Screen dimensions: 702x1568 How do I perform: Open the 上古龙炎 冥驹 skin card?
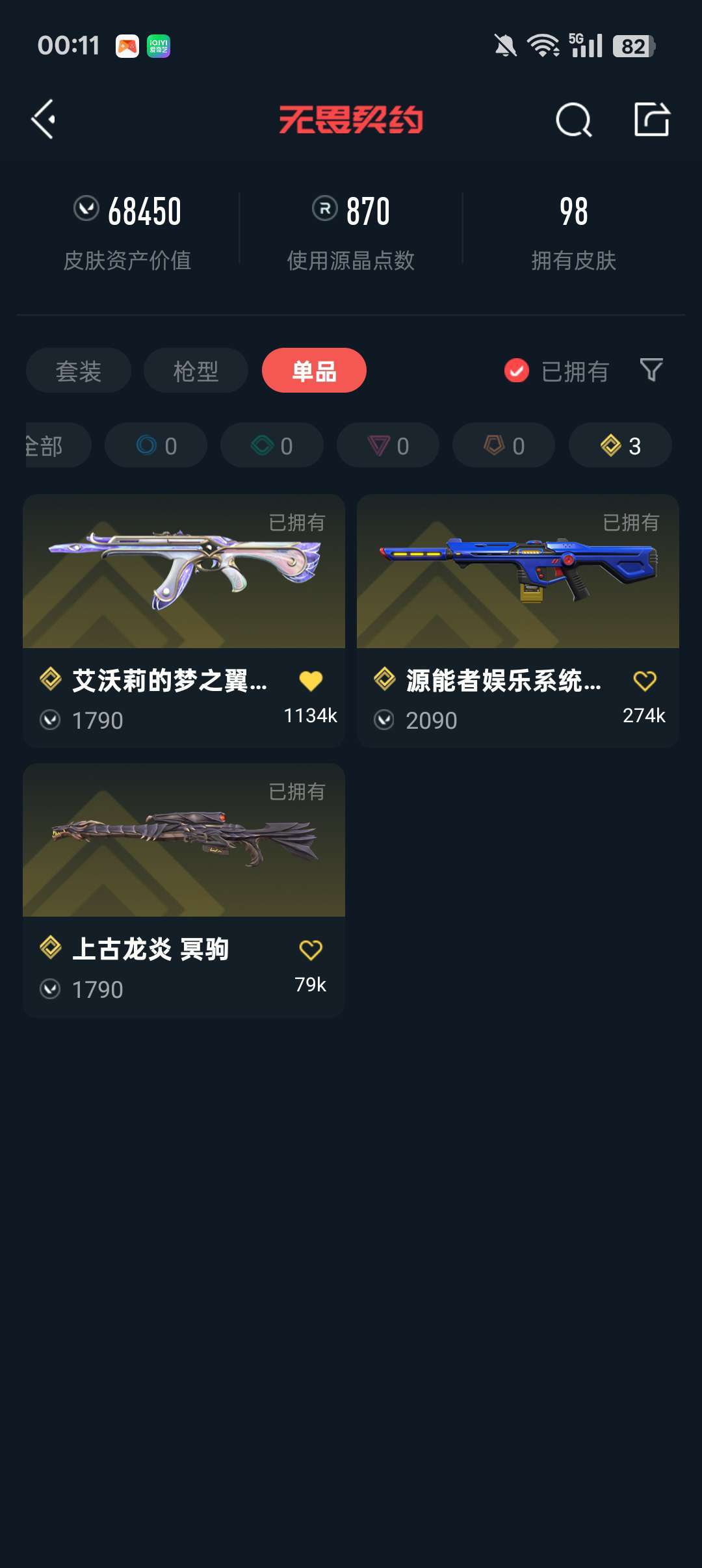tap(184, 841)
